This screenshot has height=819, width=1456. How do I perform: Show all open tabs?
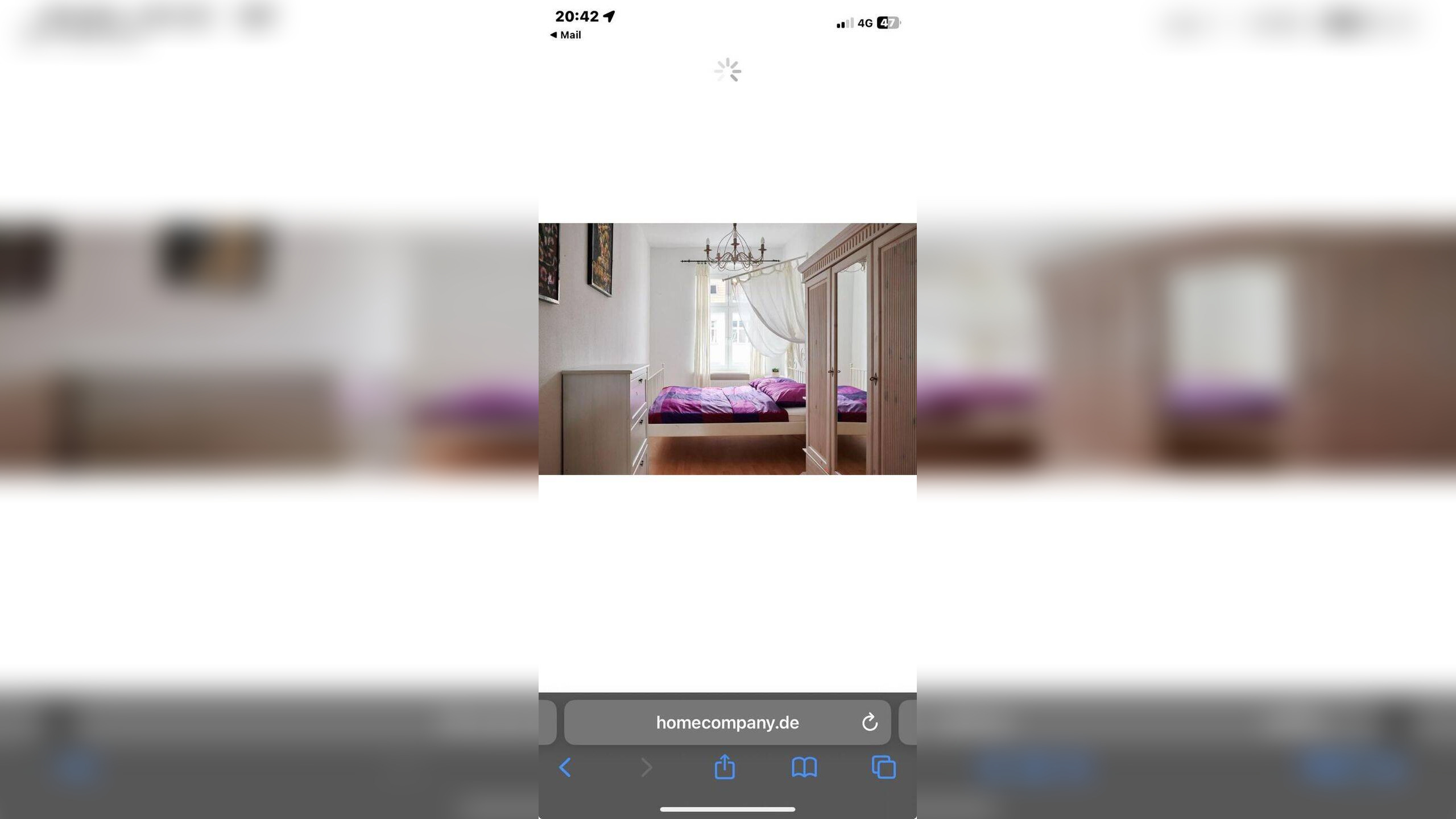(883, 767)
